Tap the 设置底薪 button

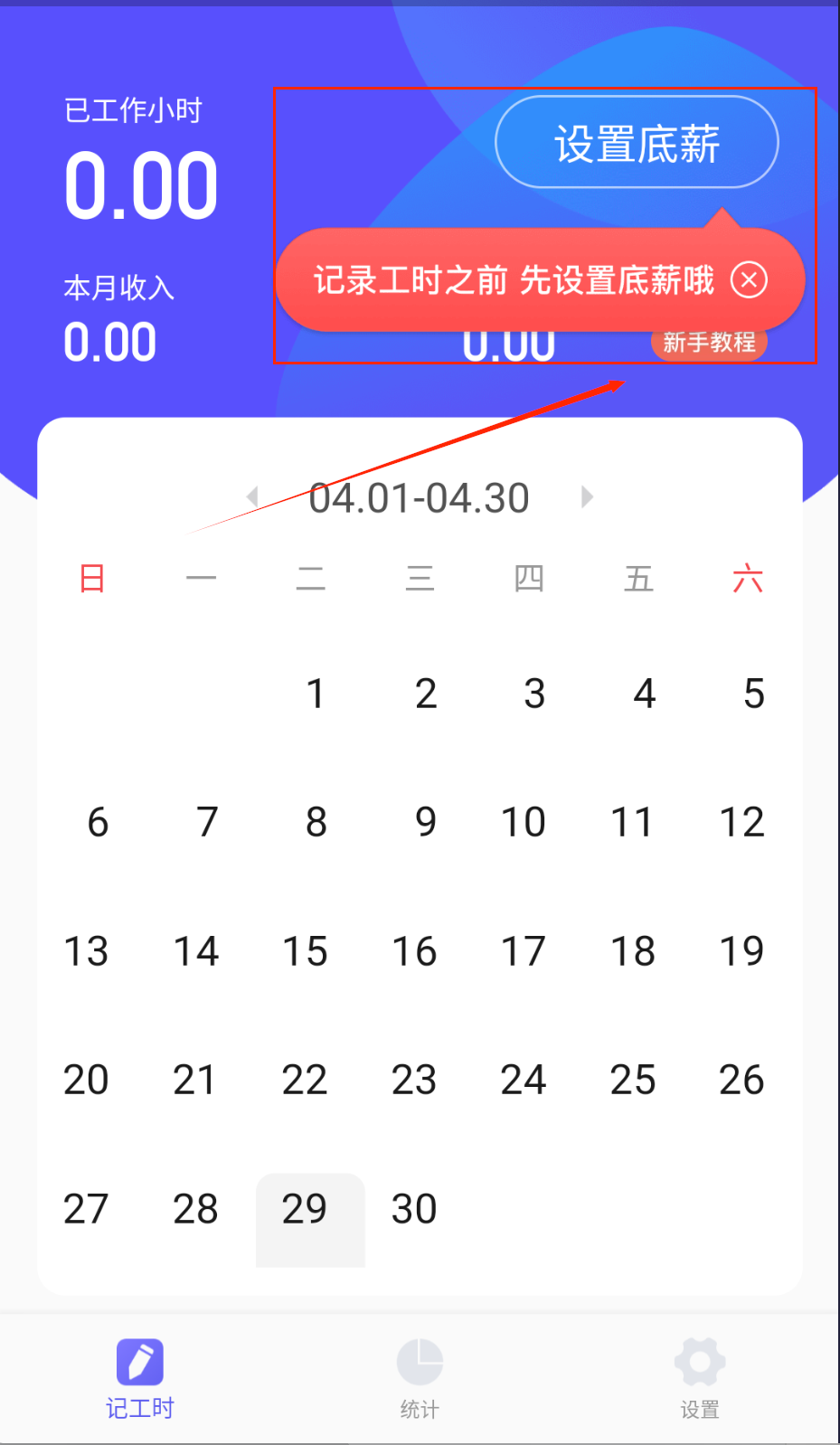pyautogui.click(x=637, y=143)
